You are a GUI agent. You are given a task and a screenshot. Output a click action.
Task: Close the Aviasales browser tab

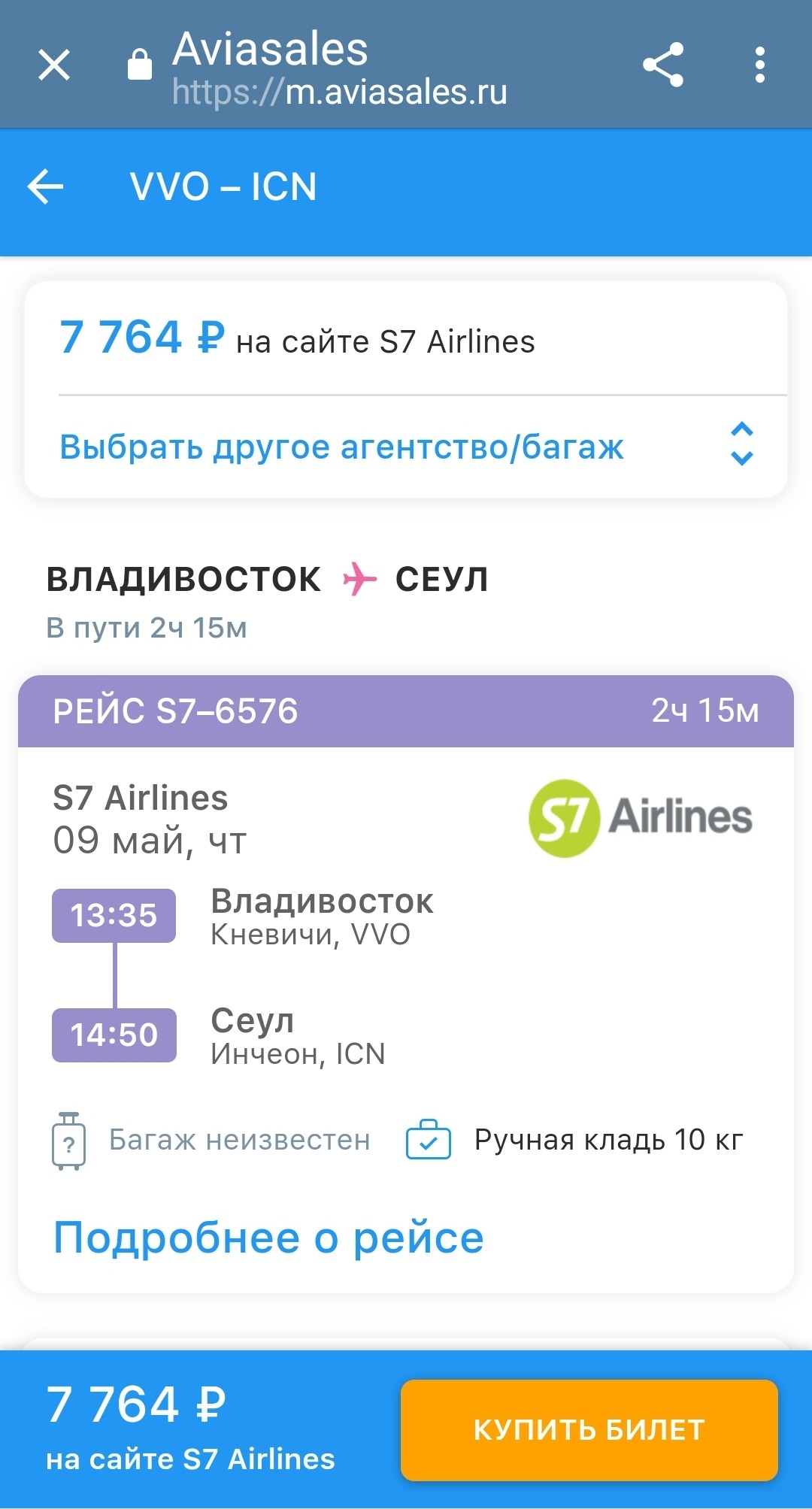[54, 65]
